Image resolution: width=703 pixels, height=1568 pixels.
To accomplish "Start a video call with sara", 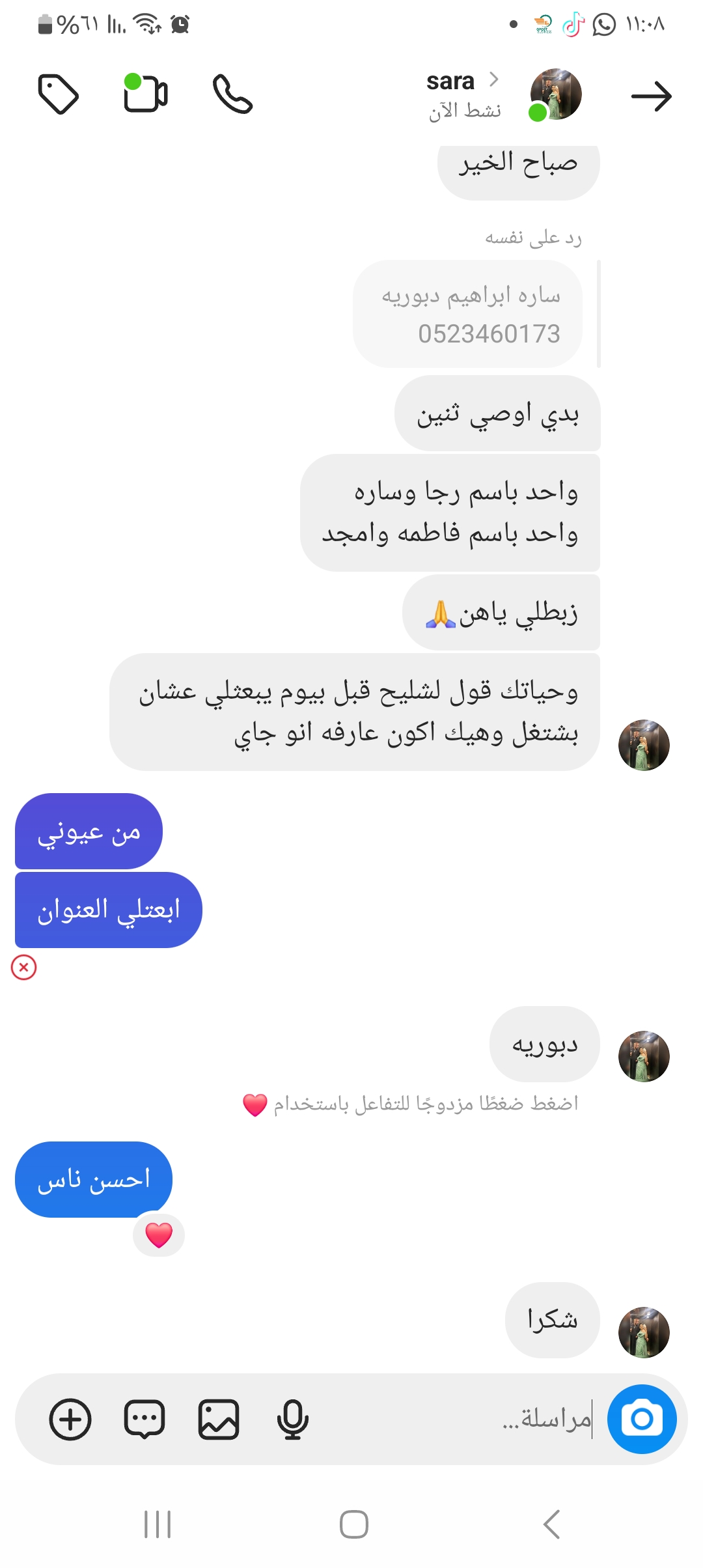I will pos(146,94).
